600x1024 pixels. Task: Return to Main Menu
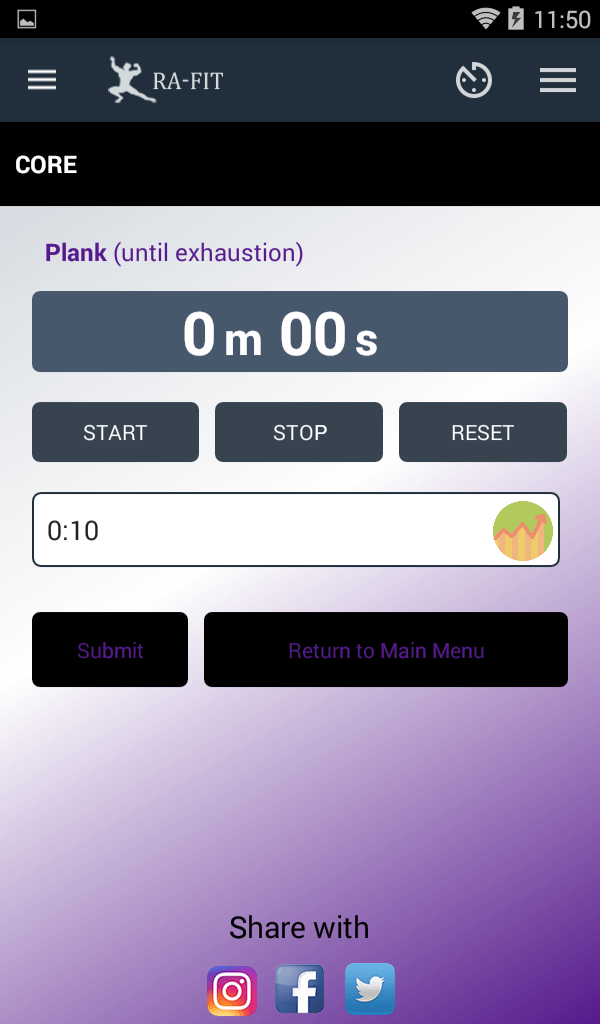[x=386, y=650]
